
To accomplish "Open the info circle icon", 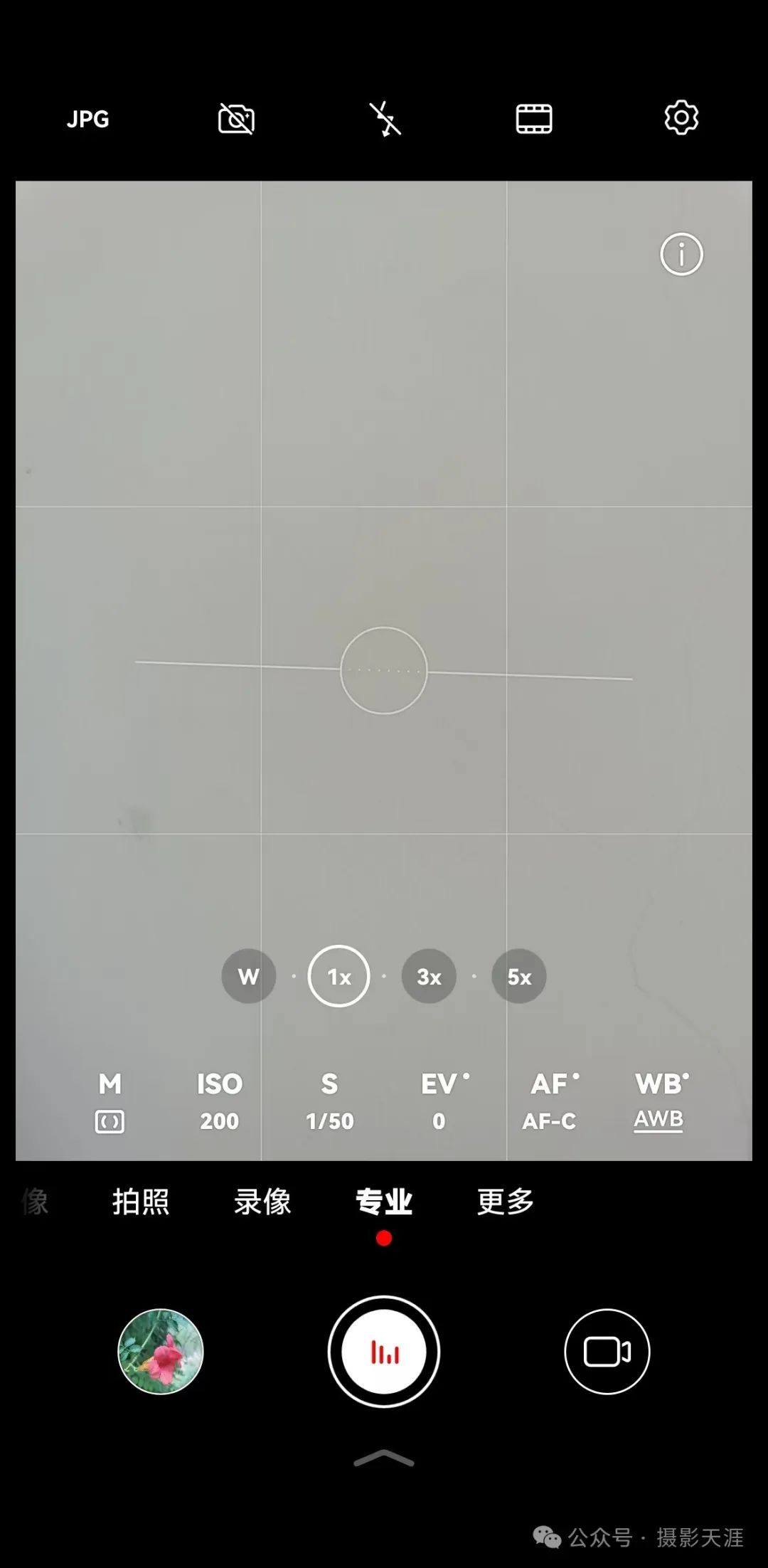I will click(681, 254).
